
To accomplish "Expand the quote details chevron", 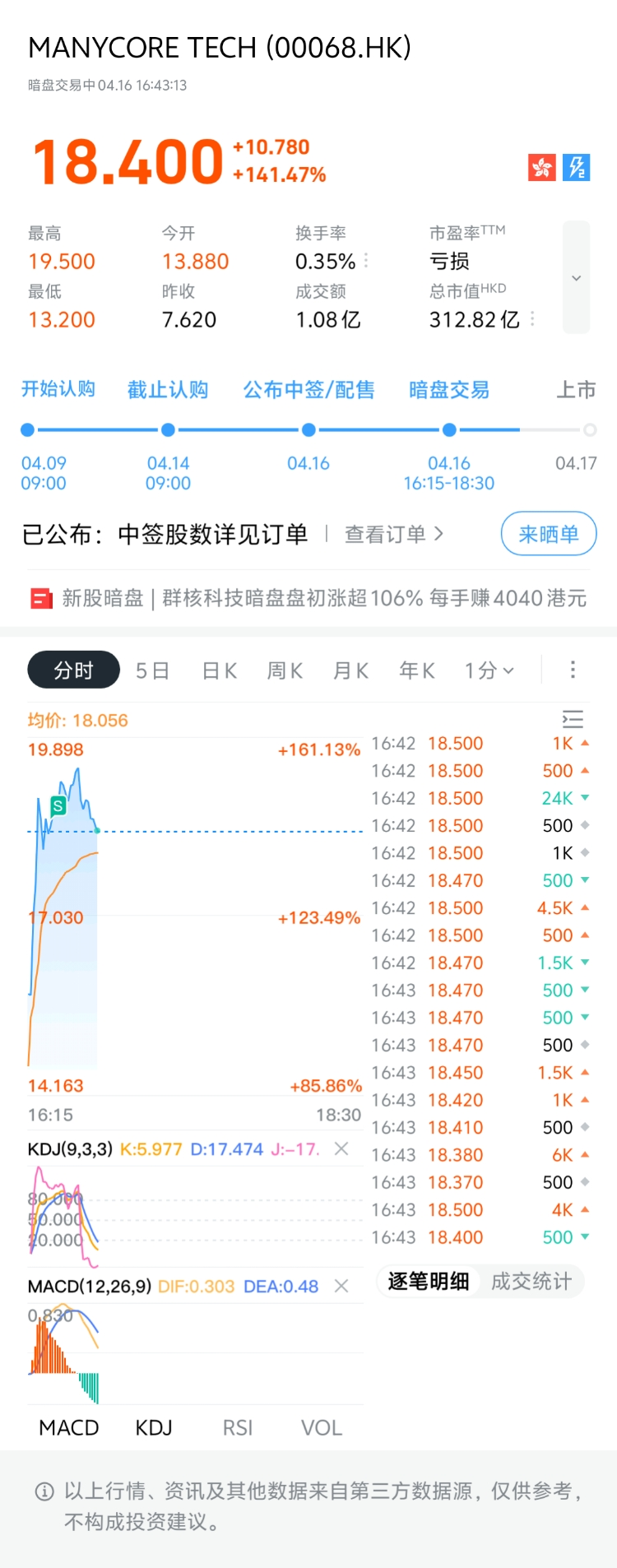I will point(576,278).
